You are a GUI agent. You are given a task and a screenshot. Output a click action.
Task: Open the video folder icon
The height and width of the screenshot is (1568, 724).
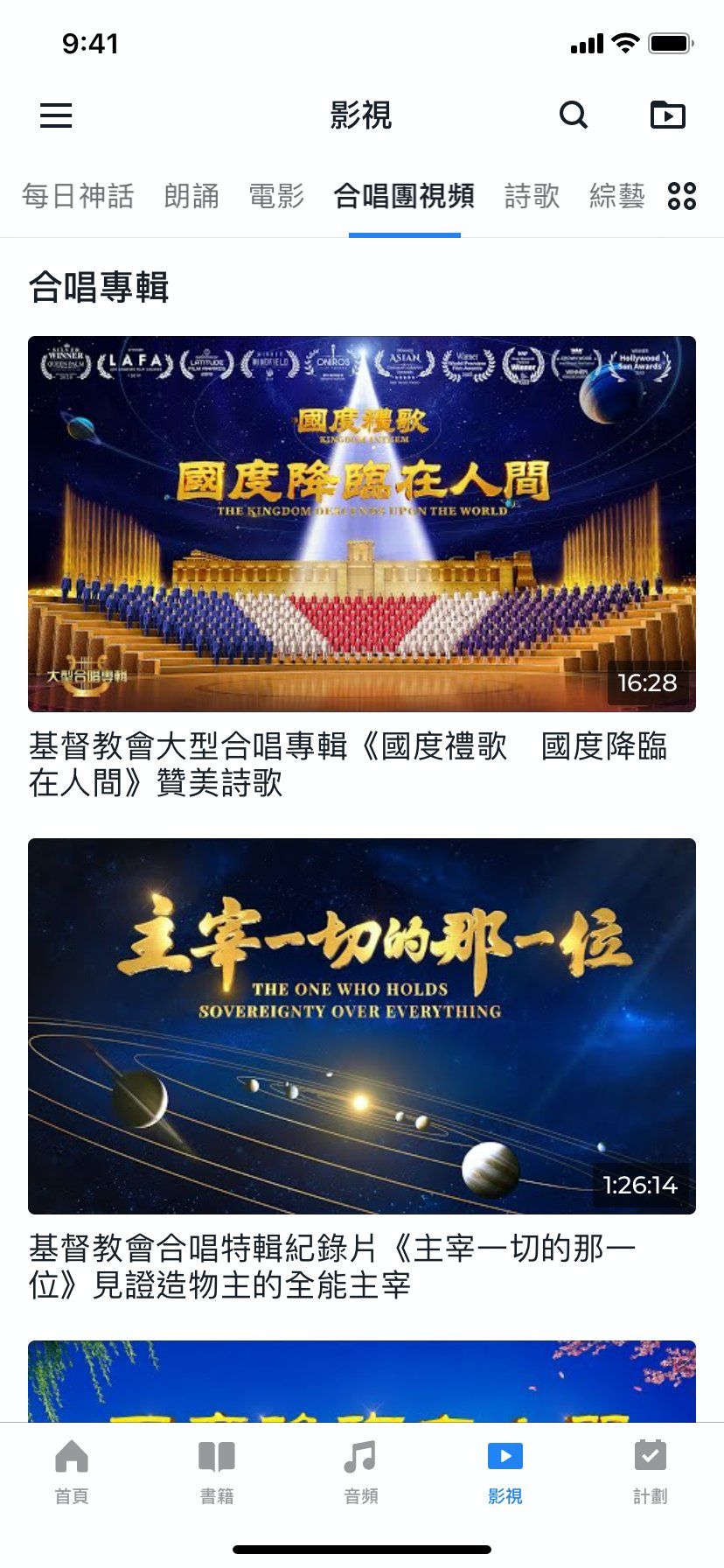[668, 115]
